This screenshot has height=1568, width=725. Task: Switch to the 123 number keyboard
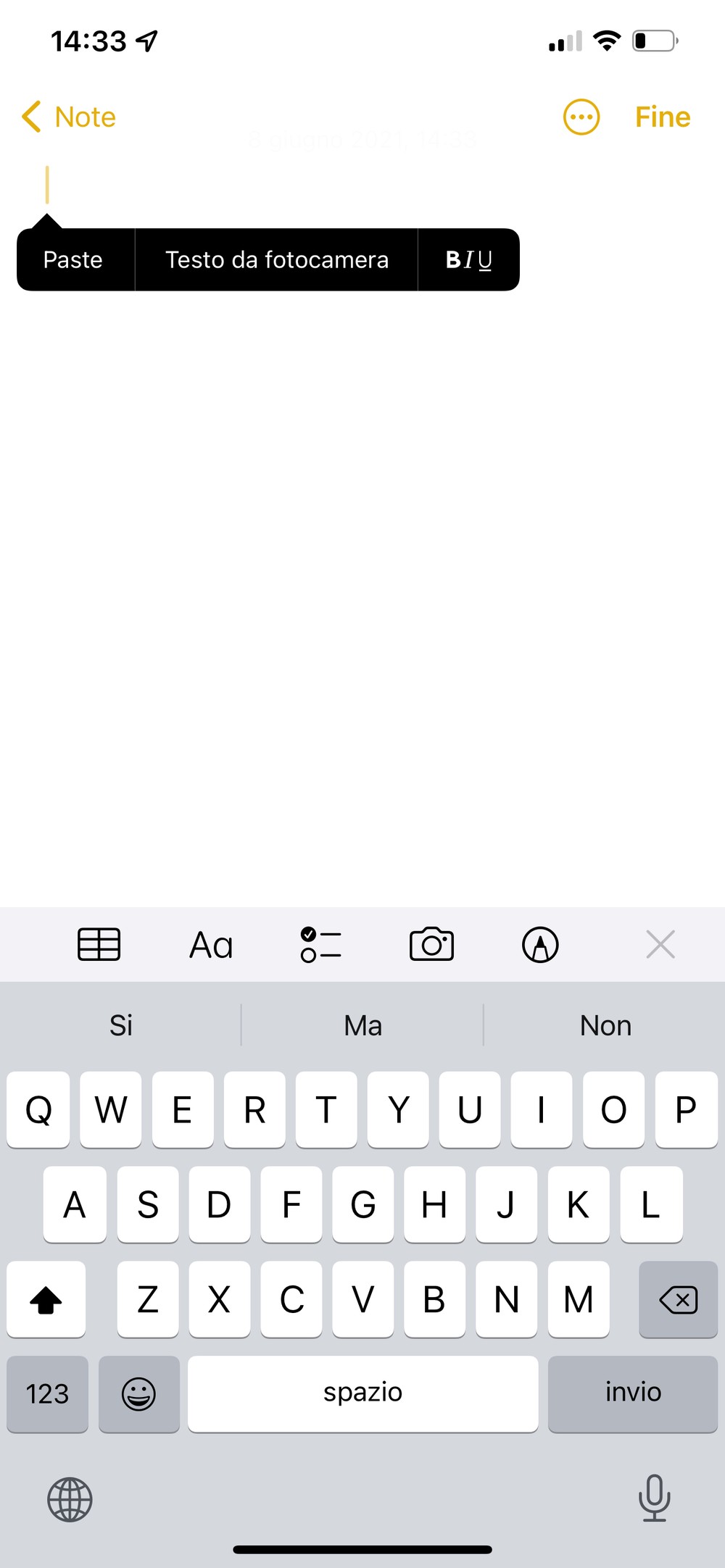coord(48,1393)
